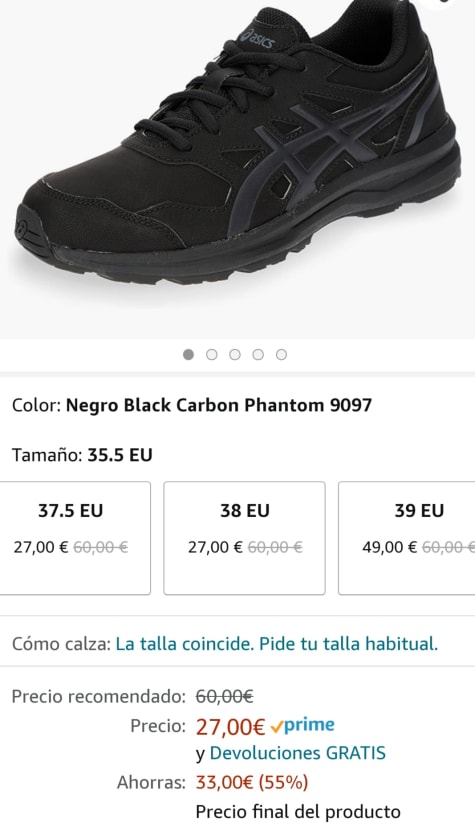This screenshot has width=475, height=839.
Task: Open Devoluciones GRATIS link
Action: (297, 753)
